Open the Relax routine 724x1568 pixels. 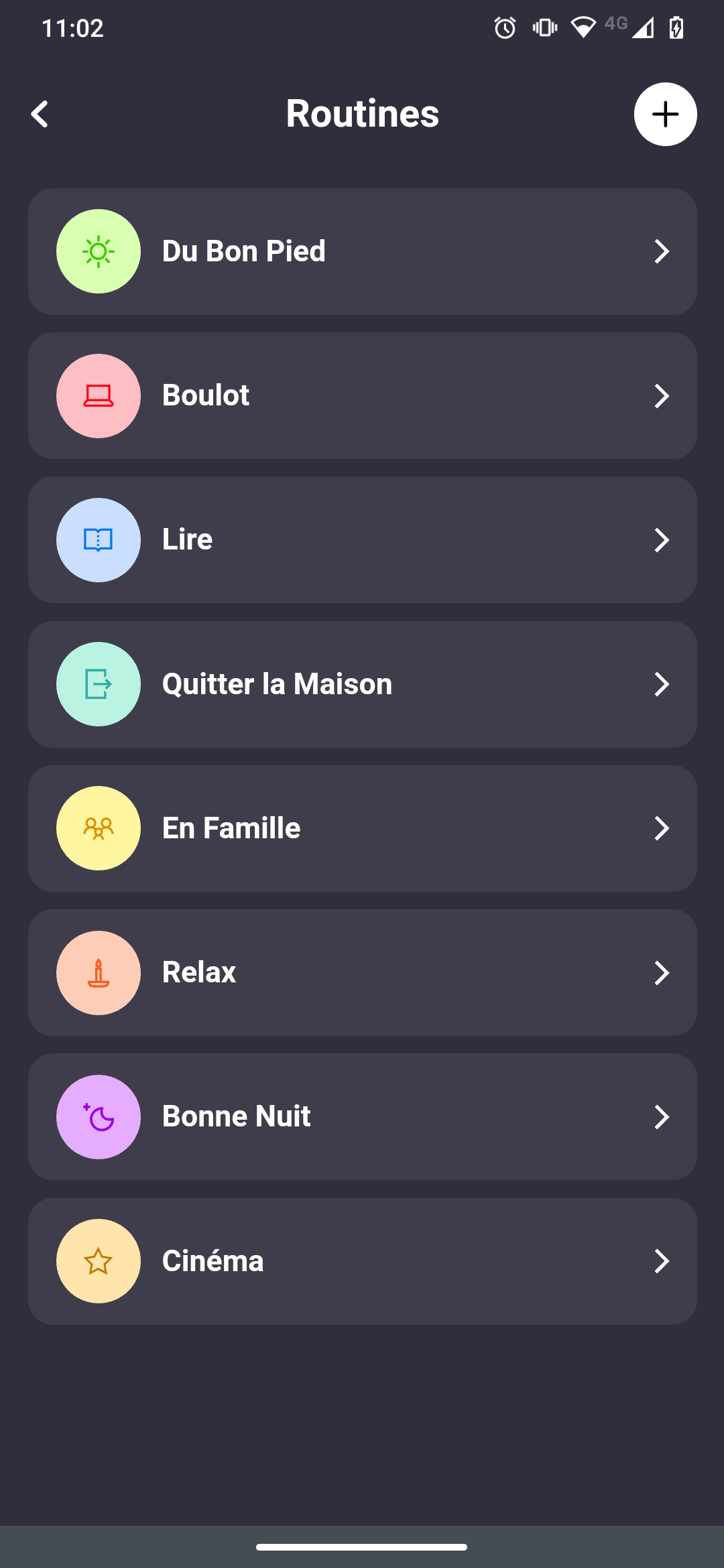click(x=362, y=972)
